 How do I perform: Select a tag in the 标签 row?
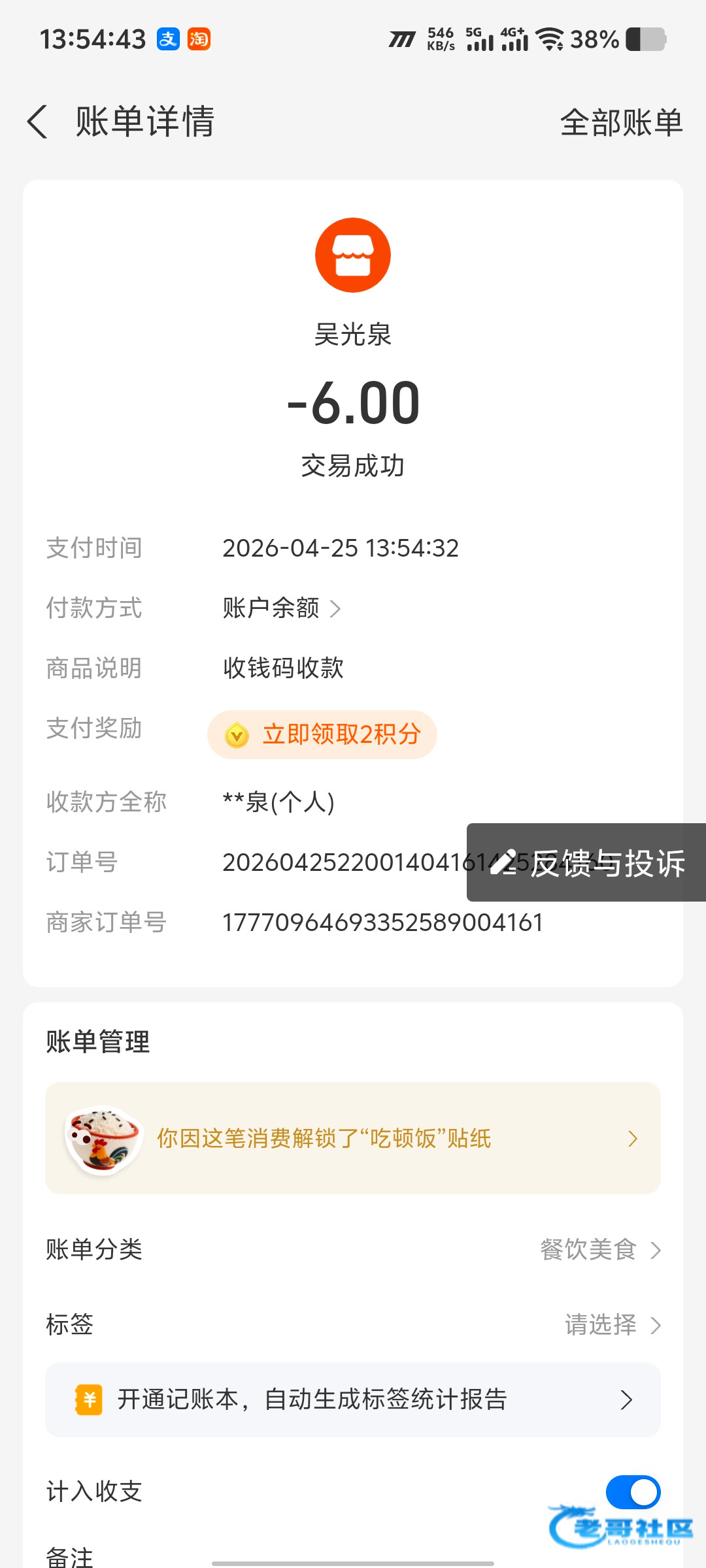612,1325
